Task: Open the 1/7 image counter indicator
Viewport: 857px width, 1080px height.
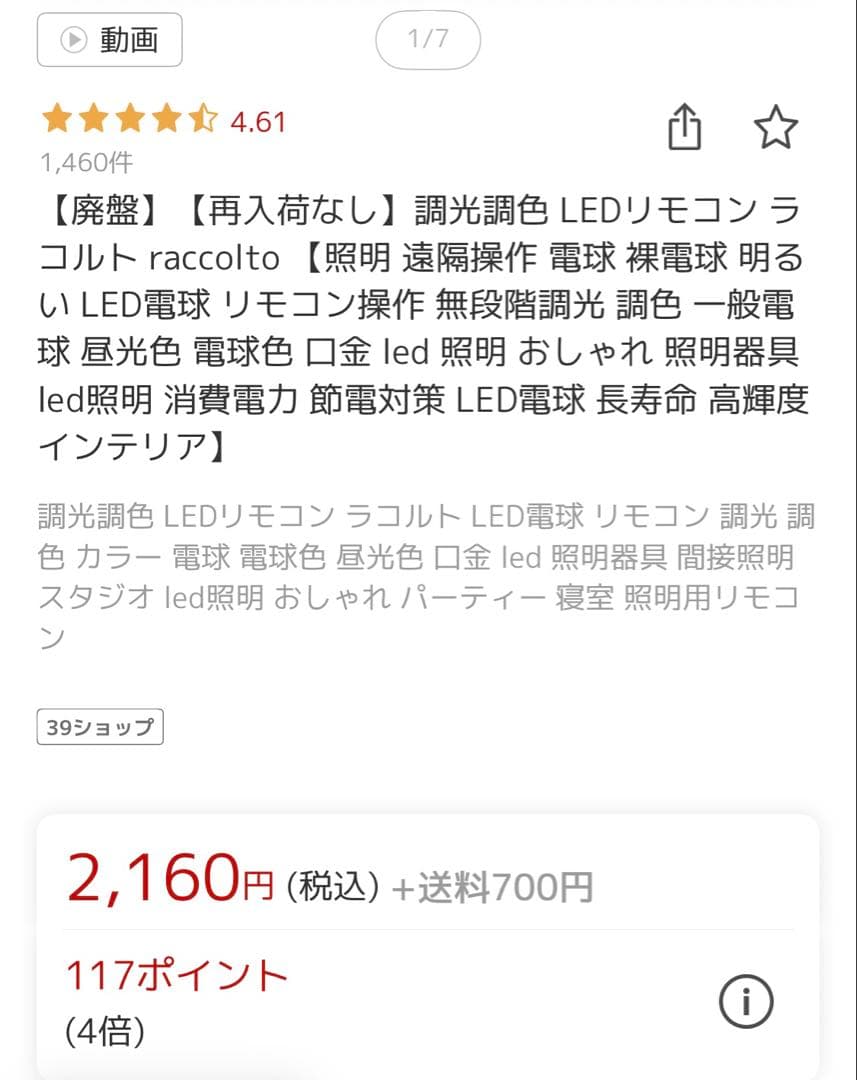Action: (428, 39)
